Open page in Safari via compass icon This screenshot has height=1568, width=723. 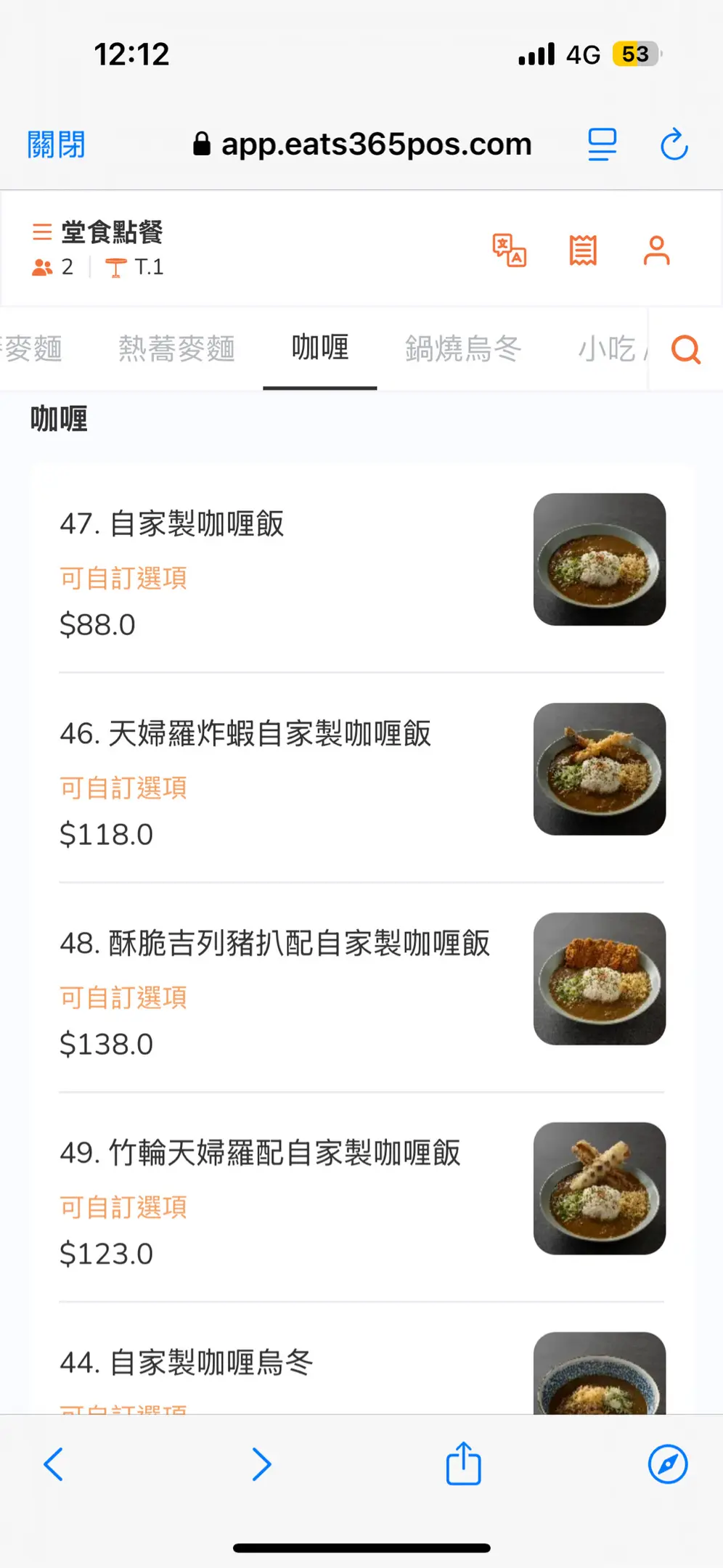pos(668,1464)
